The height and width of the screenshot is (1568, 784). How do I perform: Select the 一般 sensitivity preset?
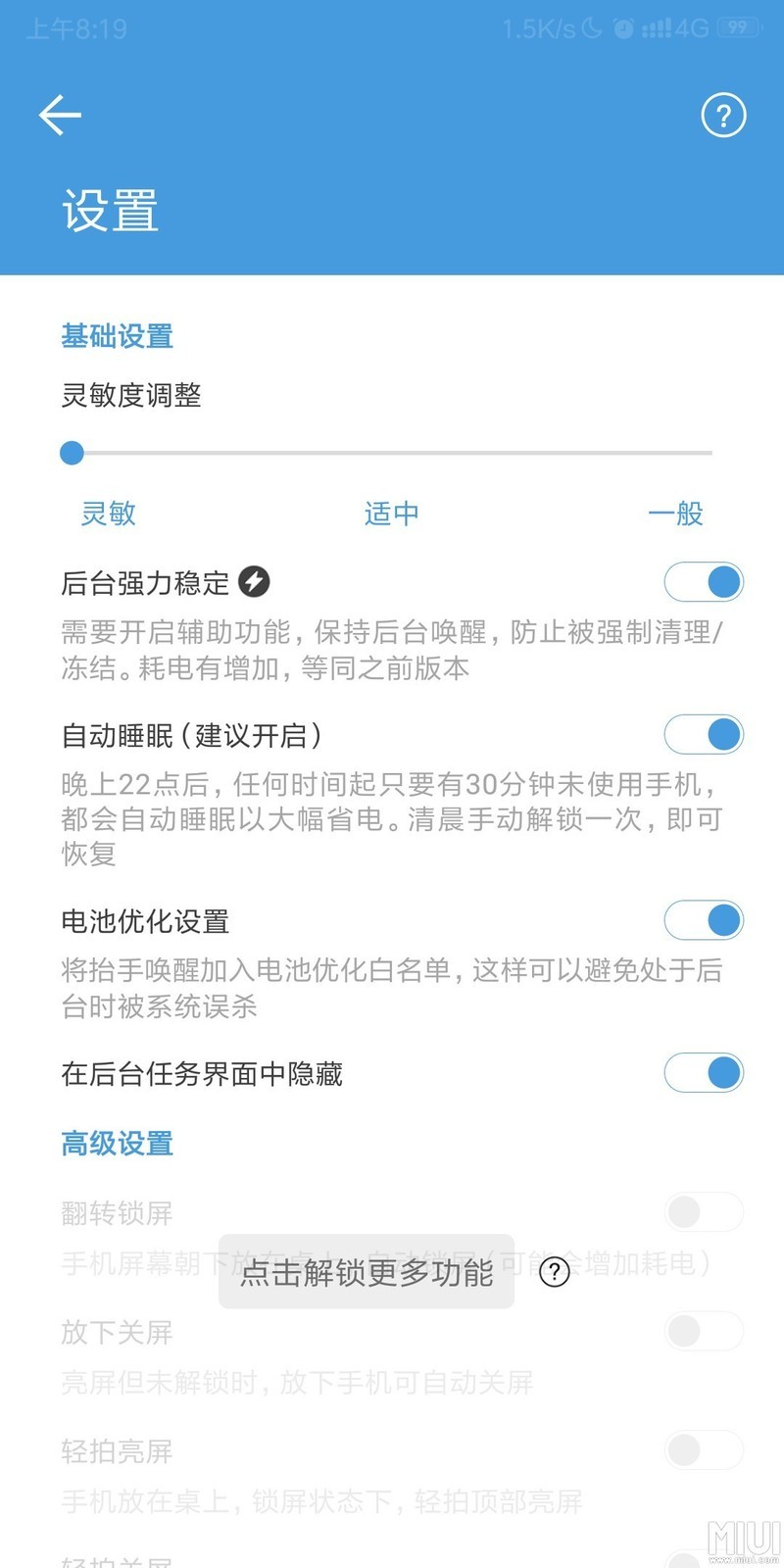coord(674,513)
